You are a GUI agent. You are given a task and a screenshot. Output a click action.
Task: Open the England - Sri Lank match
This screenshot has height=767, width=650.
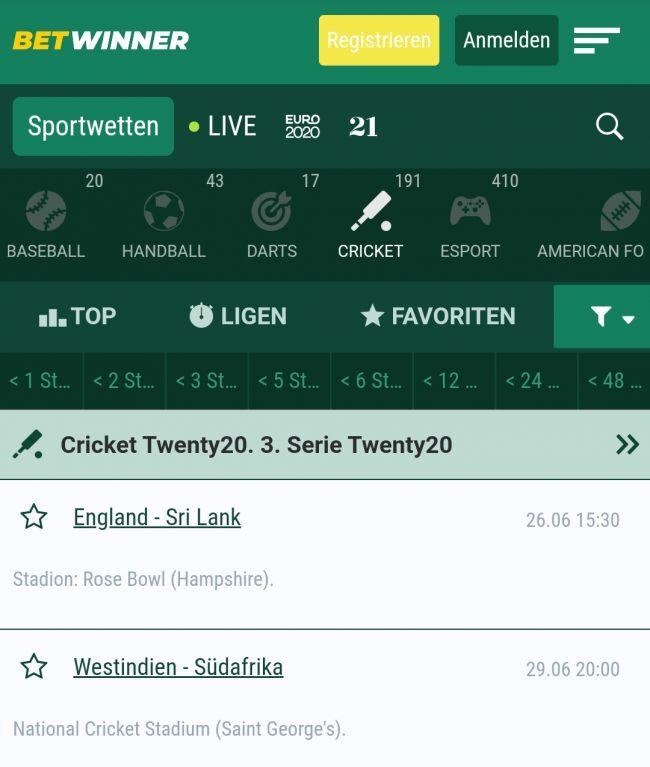[x=157, y=517]
